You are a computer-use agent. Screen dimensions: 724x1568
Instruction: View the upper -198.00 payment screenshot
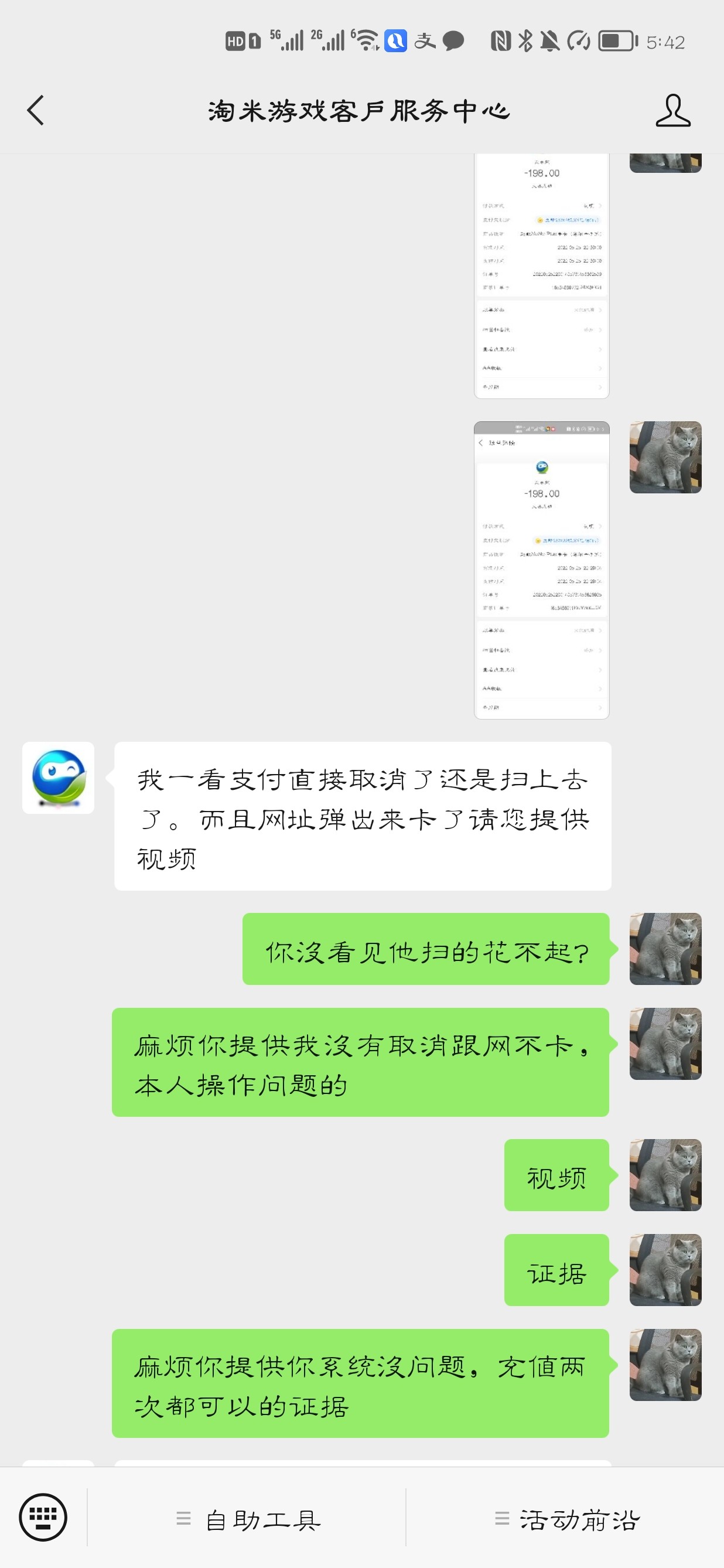pyautogui.click(x=541, y=275)
